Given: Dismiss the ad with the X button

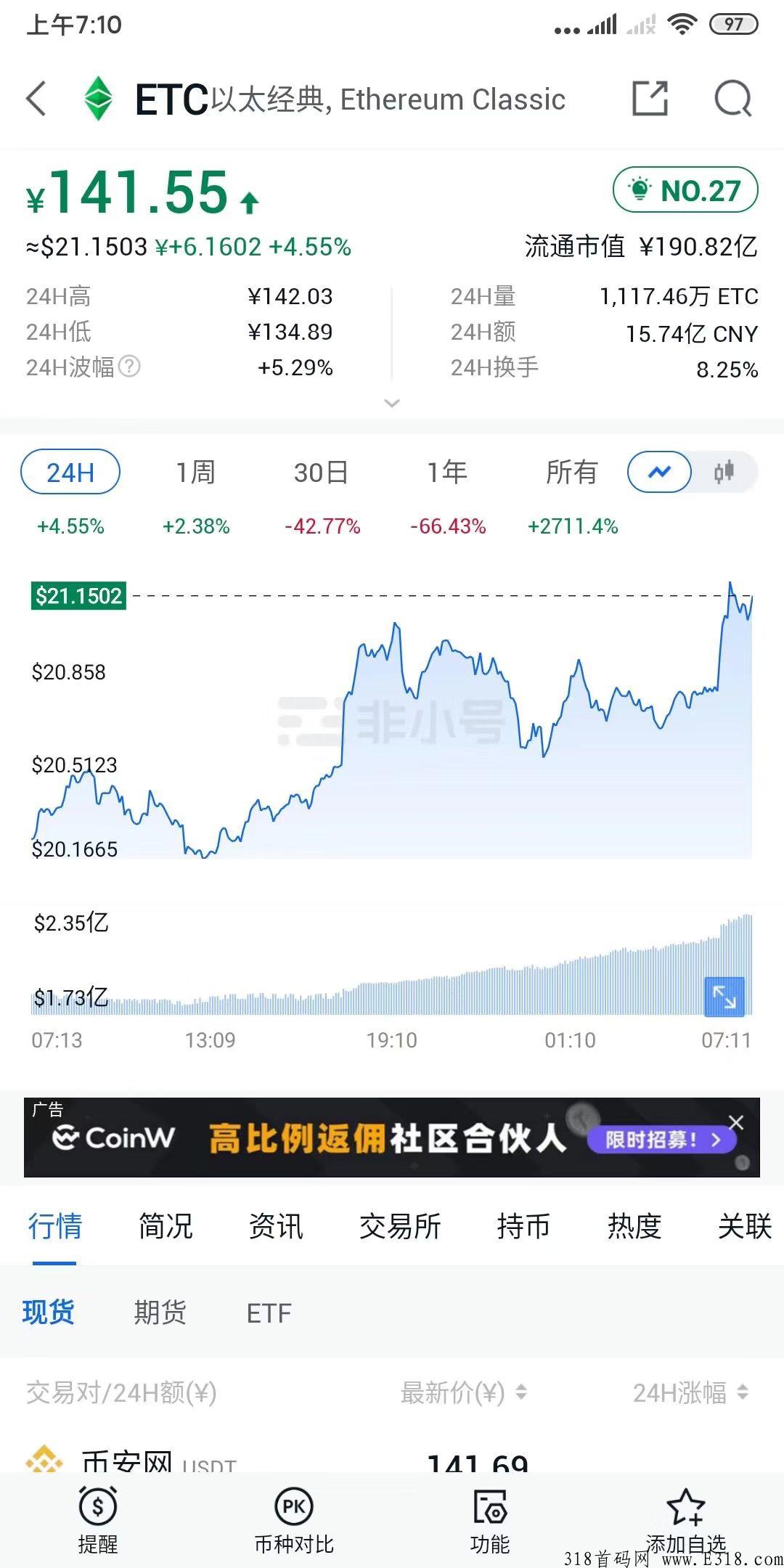Looking at the screenshot, I should [x=736, y=1122].
